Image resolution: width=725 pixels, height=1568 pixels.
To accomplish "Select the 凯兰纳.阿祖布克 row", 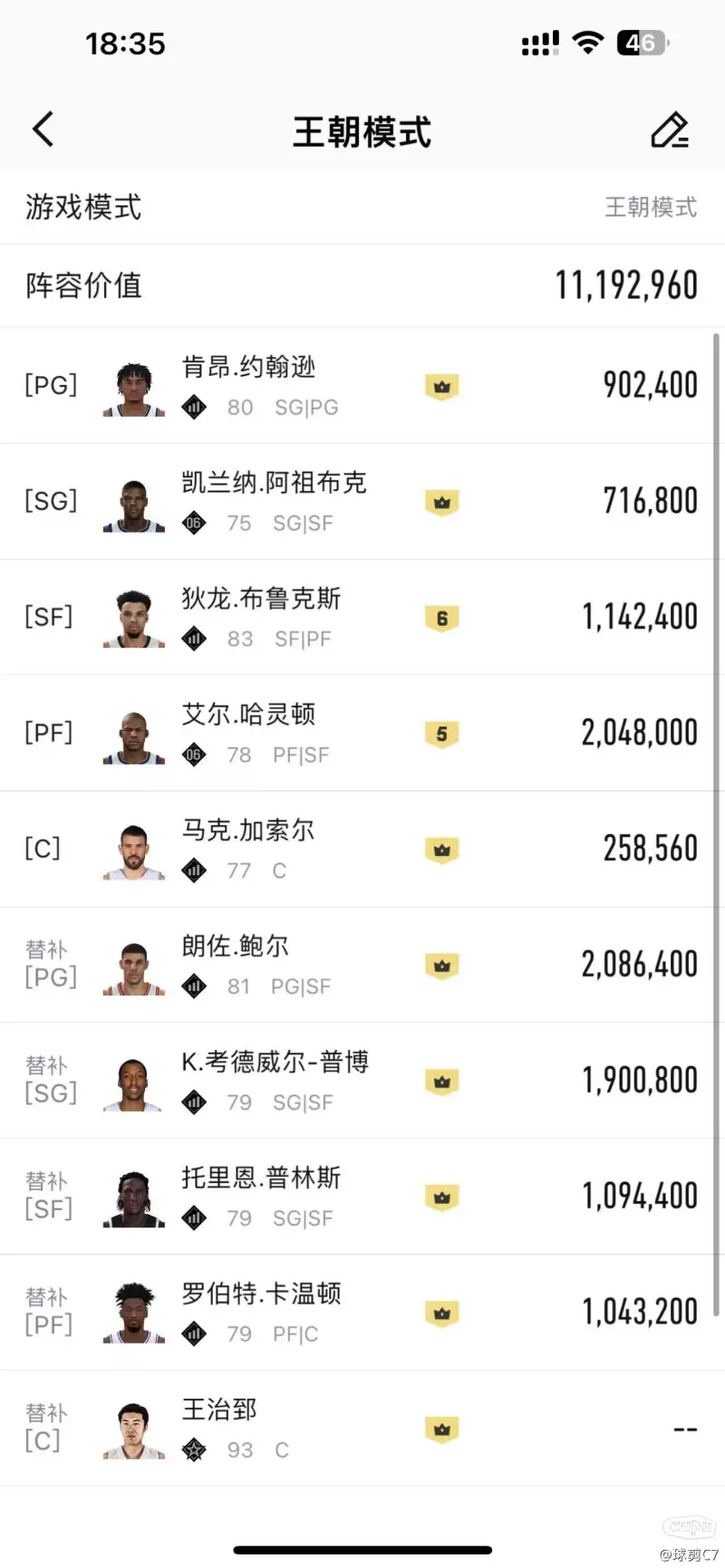I will pyautogui.click(x=362, y=502).
